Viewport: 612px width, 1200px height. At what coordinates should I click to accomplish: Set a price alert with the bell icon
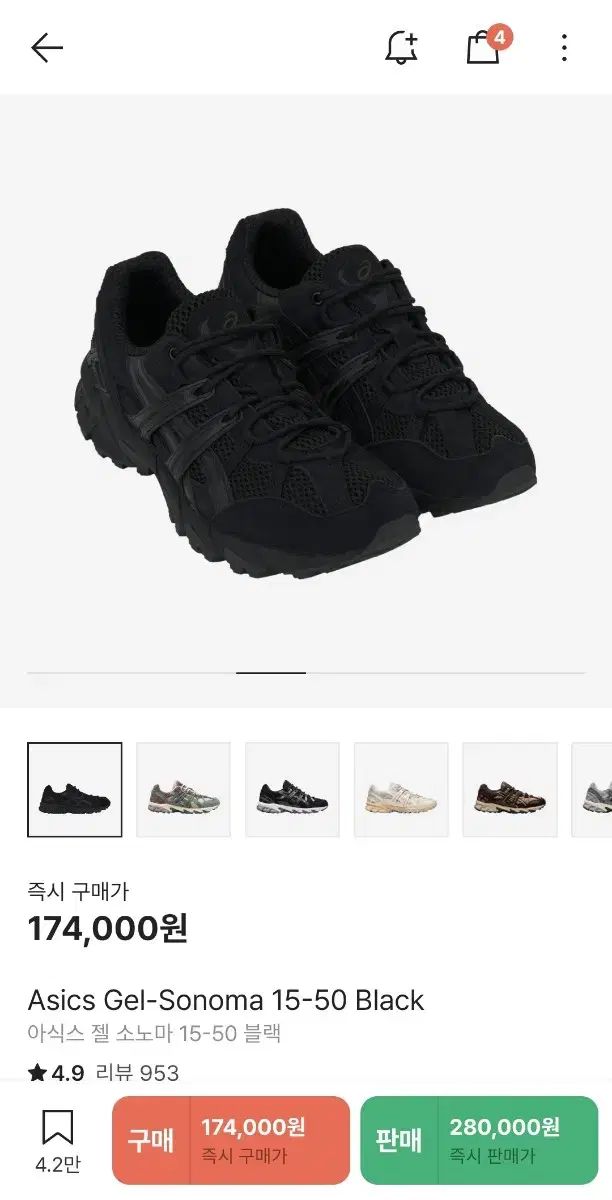[x=401, y=47]
